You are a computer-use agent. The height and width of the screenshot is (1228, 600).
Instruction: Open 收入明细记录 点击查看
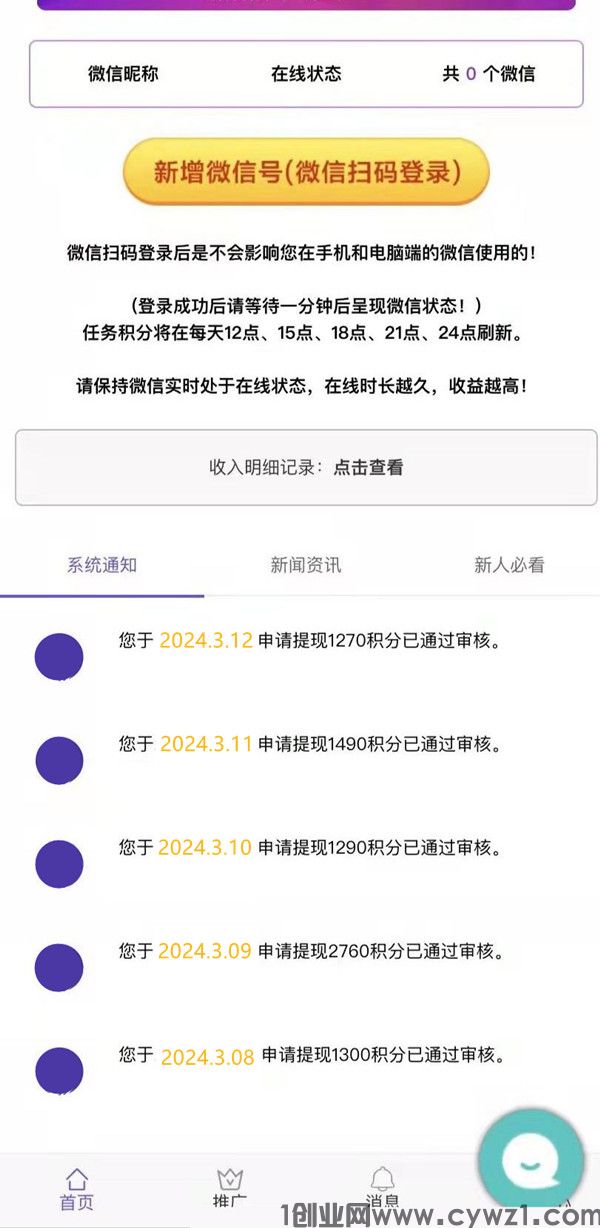point(306,467)
